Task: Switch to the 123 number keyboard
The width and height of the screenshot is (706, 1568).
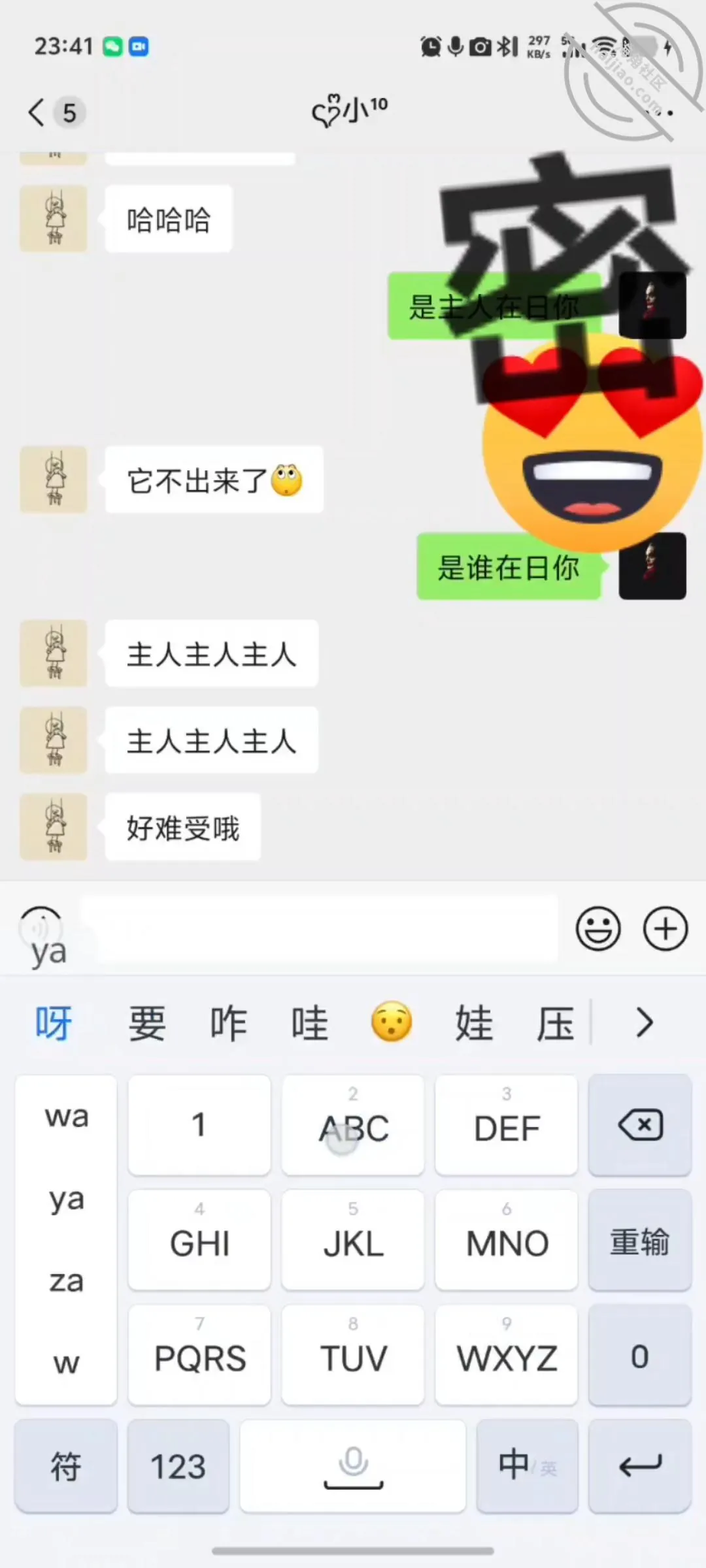Action: tap(178, 1466)
